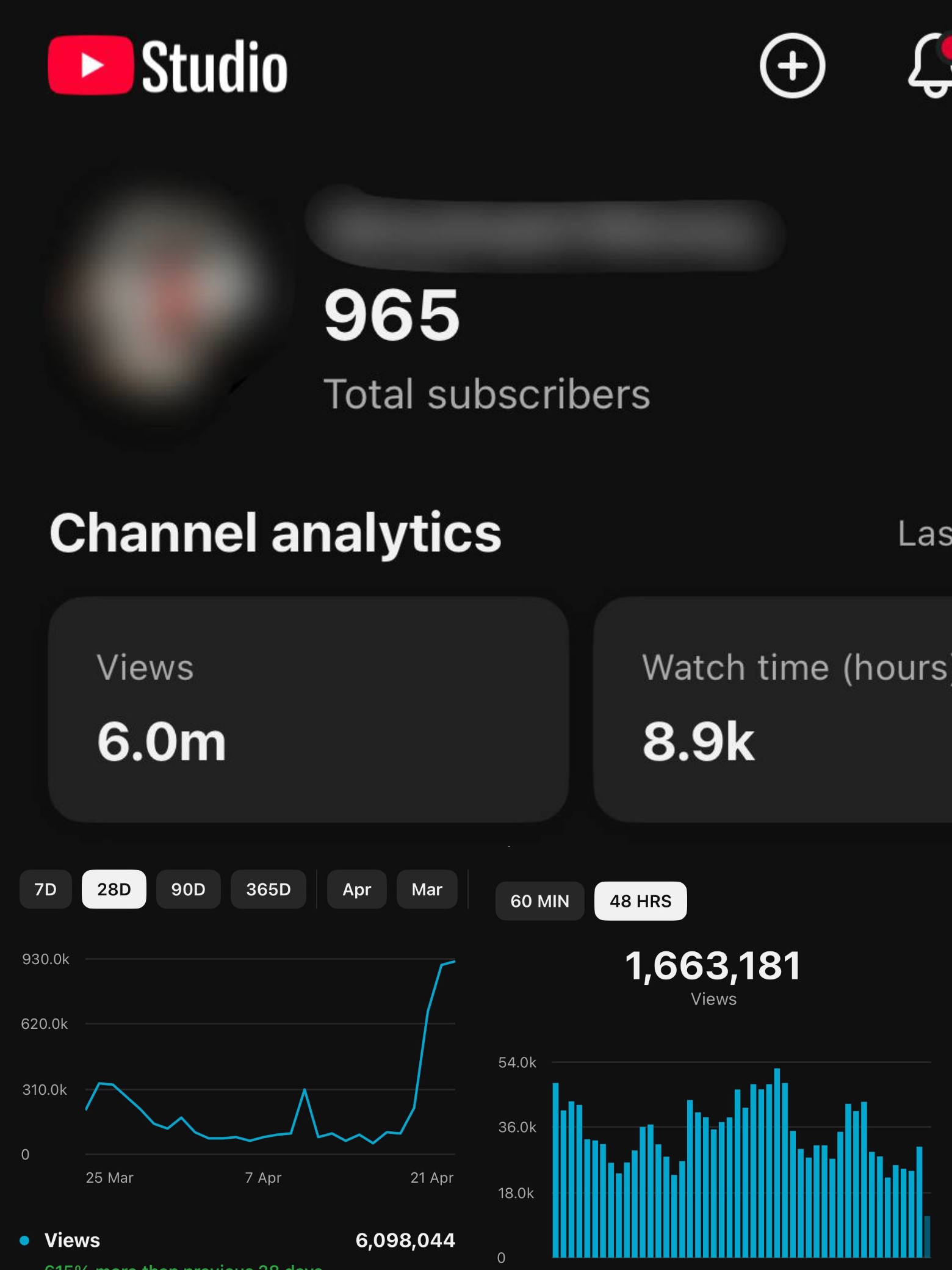Screen dimensions: 952x1270
Task: Switch to the 90D range
Action: click(x=188, y=889)
